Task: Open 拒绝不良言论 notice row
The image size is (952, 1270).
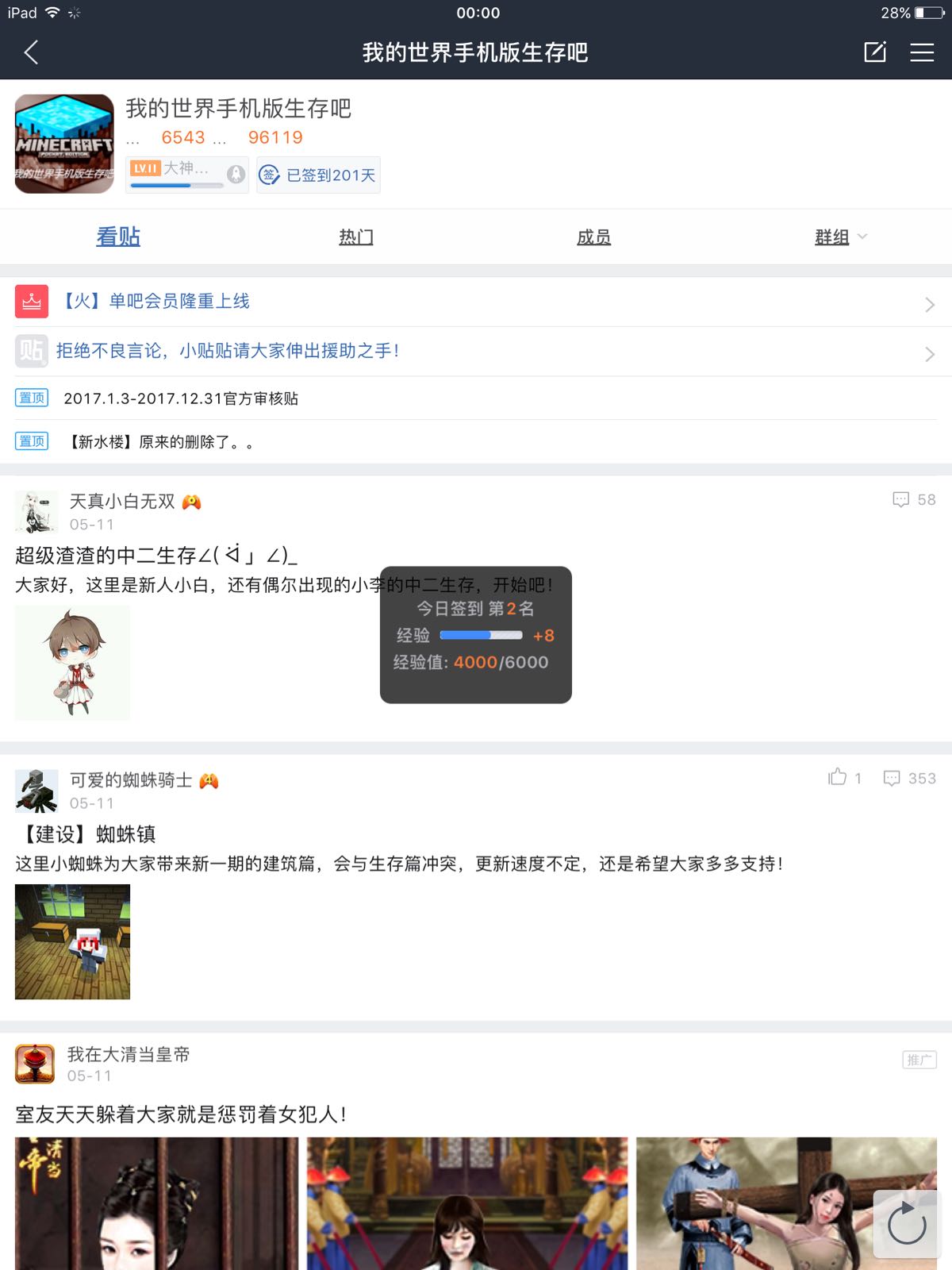Action: [x=476, y=351]
